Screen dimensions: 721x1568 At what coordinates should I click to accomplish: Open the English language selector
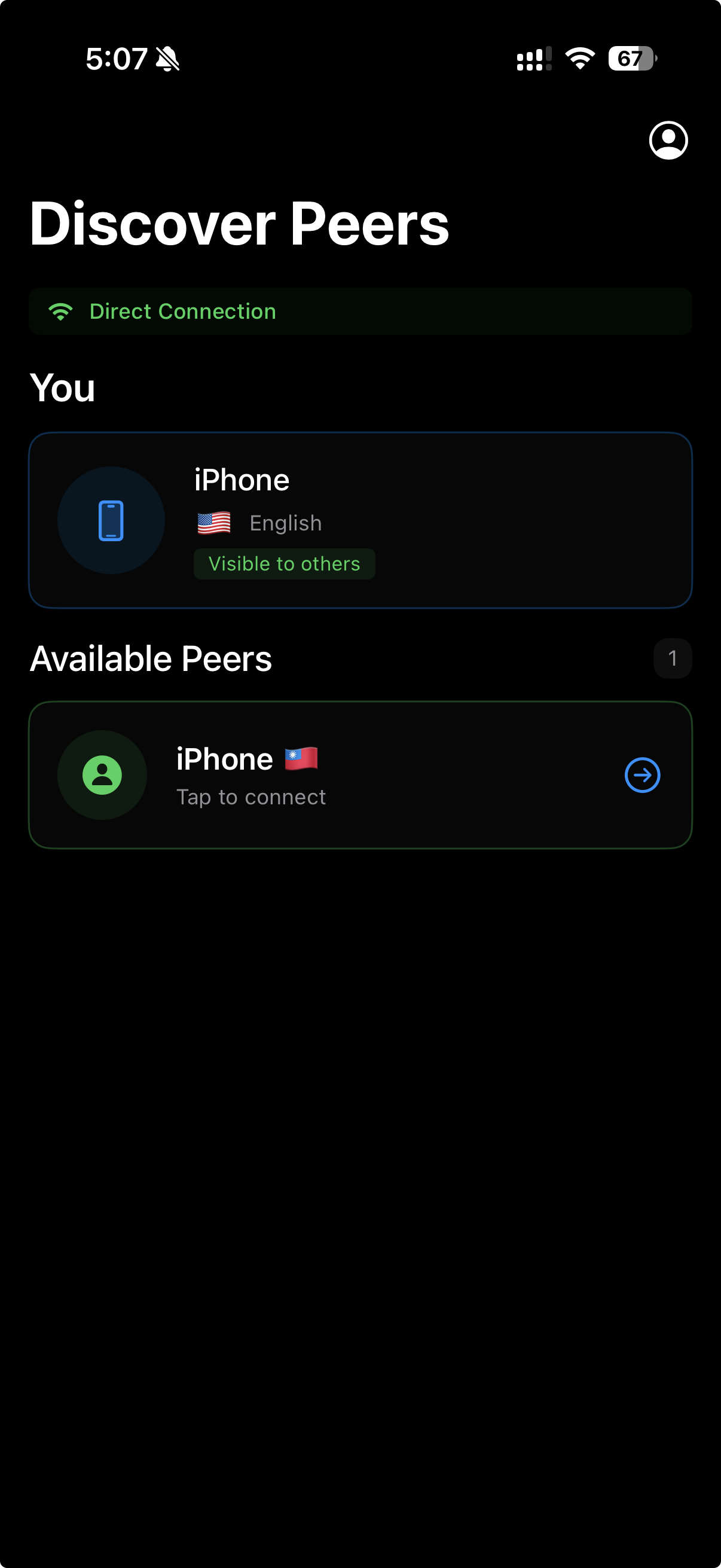coord(285,522)
